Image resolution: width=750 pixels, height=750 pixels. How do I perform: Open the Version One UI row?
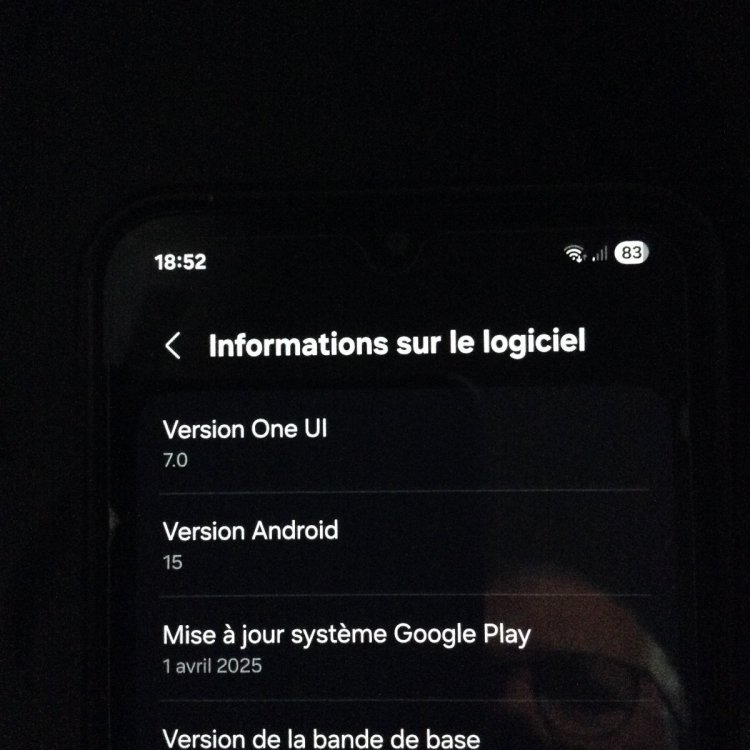coord(400,443)
